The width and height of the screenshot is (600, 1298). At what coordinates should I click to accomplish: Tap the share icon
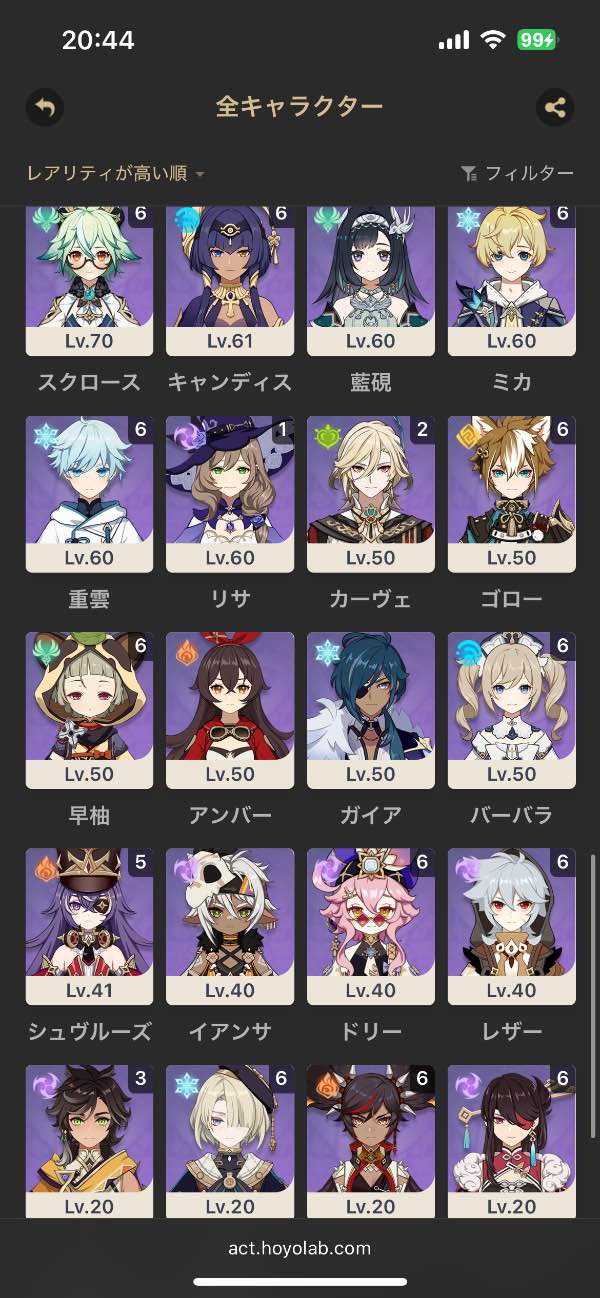click(555, 107)
